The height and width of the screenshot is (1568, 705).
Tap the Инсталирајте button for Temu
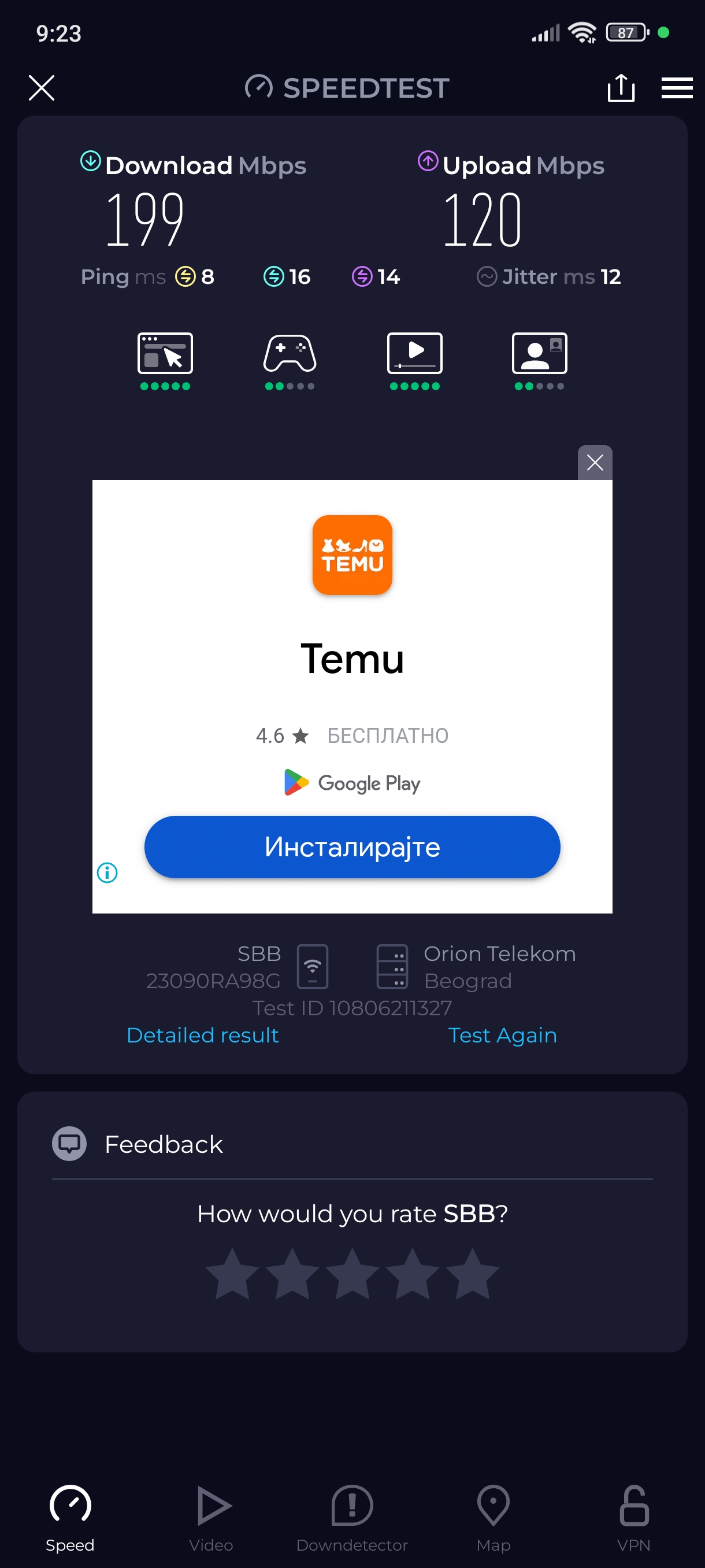351,846
